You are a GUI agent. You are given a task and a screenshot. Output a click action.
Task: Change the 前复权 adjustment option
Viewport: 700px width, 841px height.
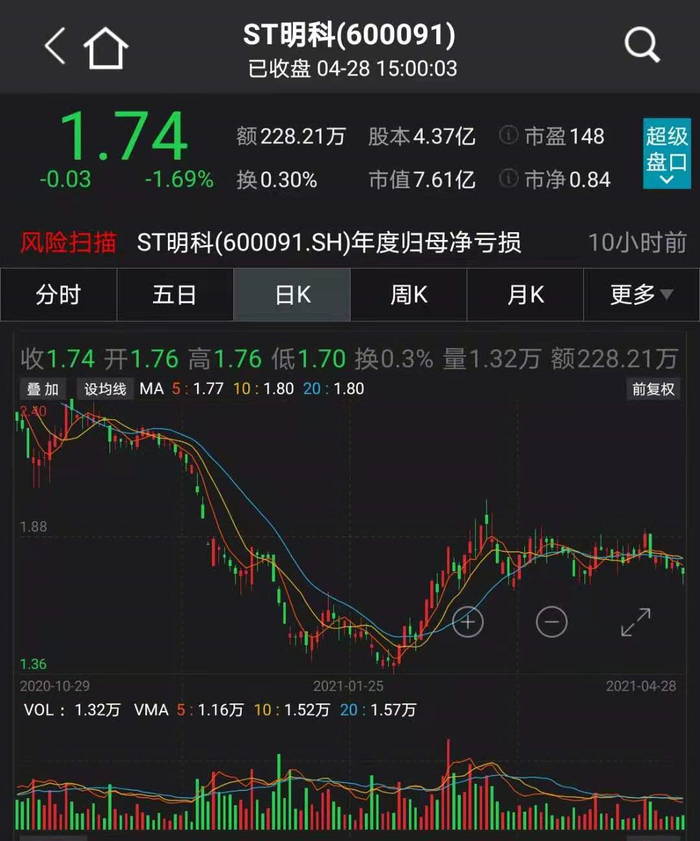tap(652, 389)
